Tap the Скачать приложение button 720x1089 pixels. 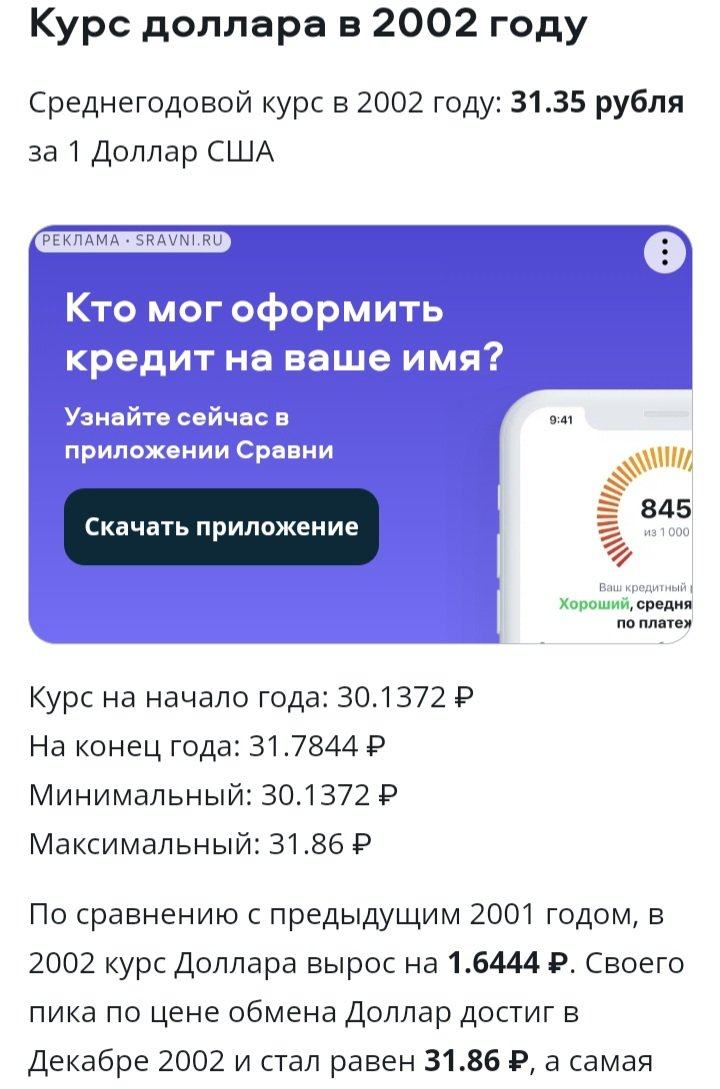[221, 526]
